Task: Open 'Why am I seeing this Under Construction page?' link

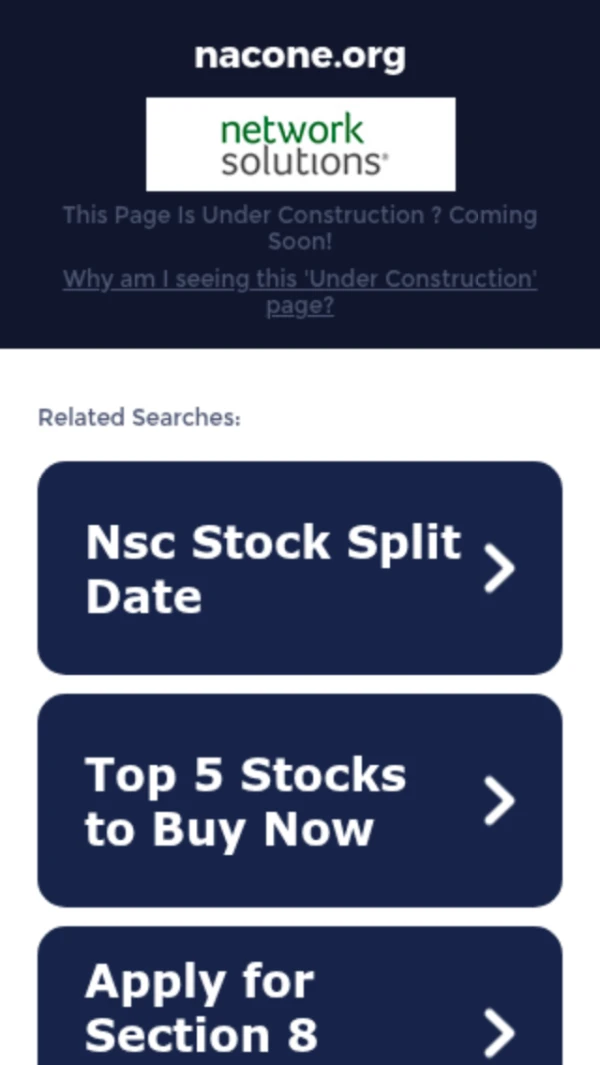Action: click(x=299, y=280)
